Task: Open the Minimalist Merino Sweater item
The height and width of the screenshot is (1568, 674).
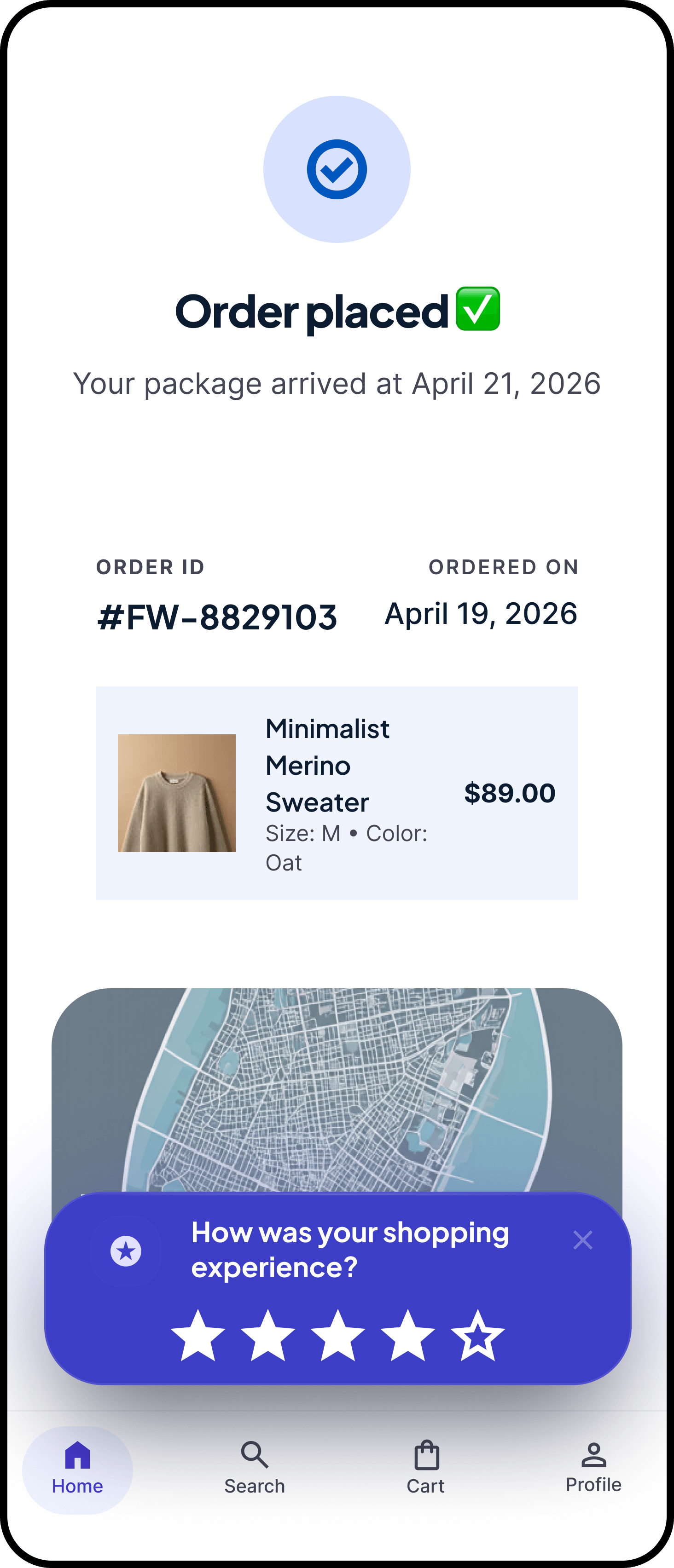Action: 337,793
